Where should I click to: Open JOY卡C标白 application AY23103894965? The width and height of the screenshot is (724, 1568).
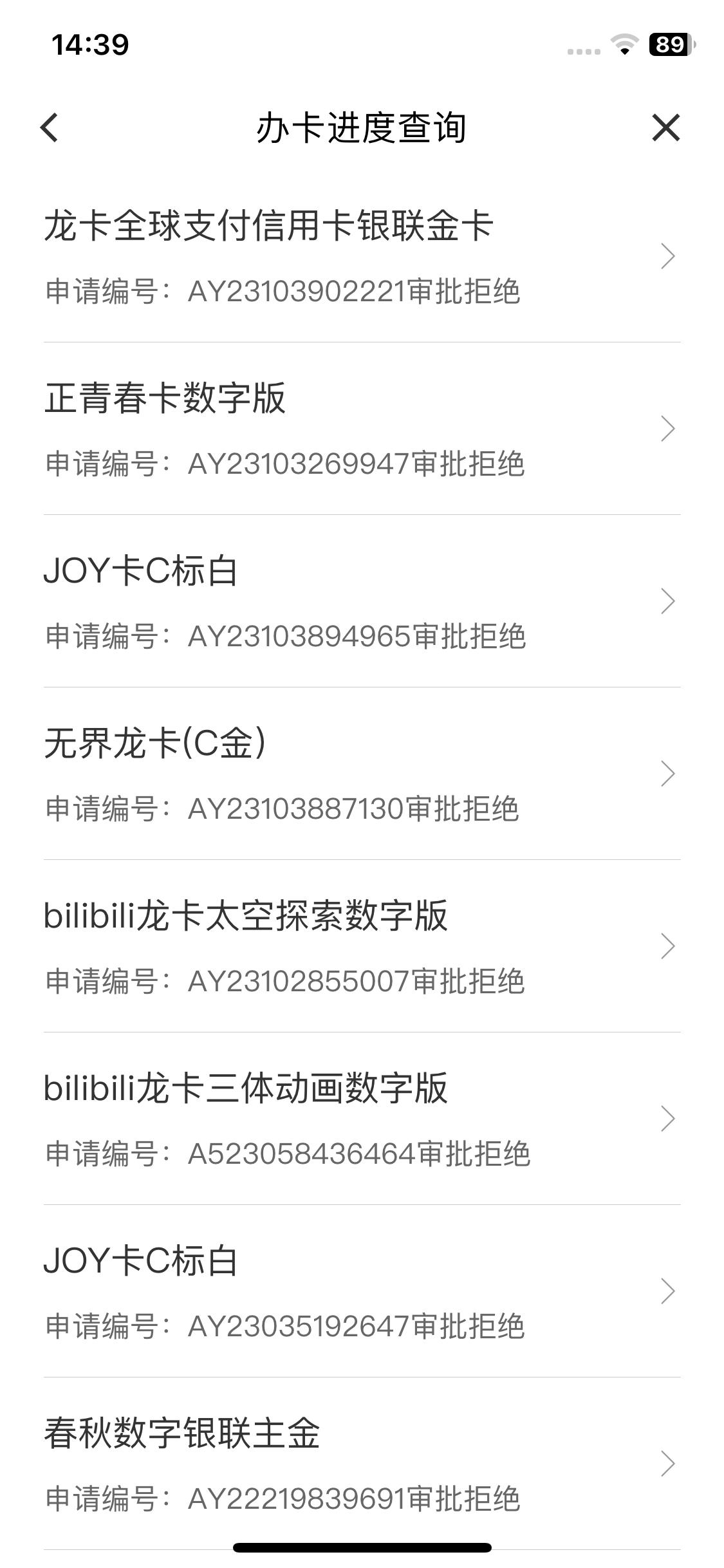pyautogui.click(x=362, y=601)
